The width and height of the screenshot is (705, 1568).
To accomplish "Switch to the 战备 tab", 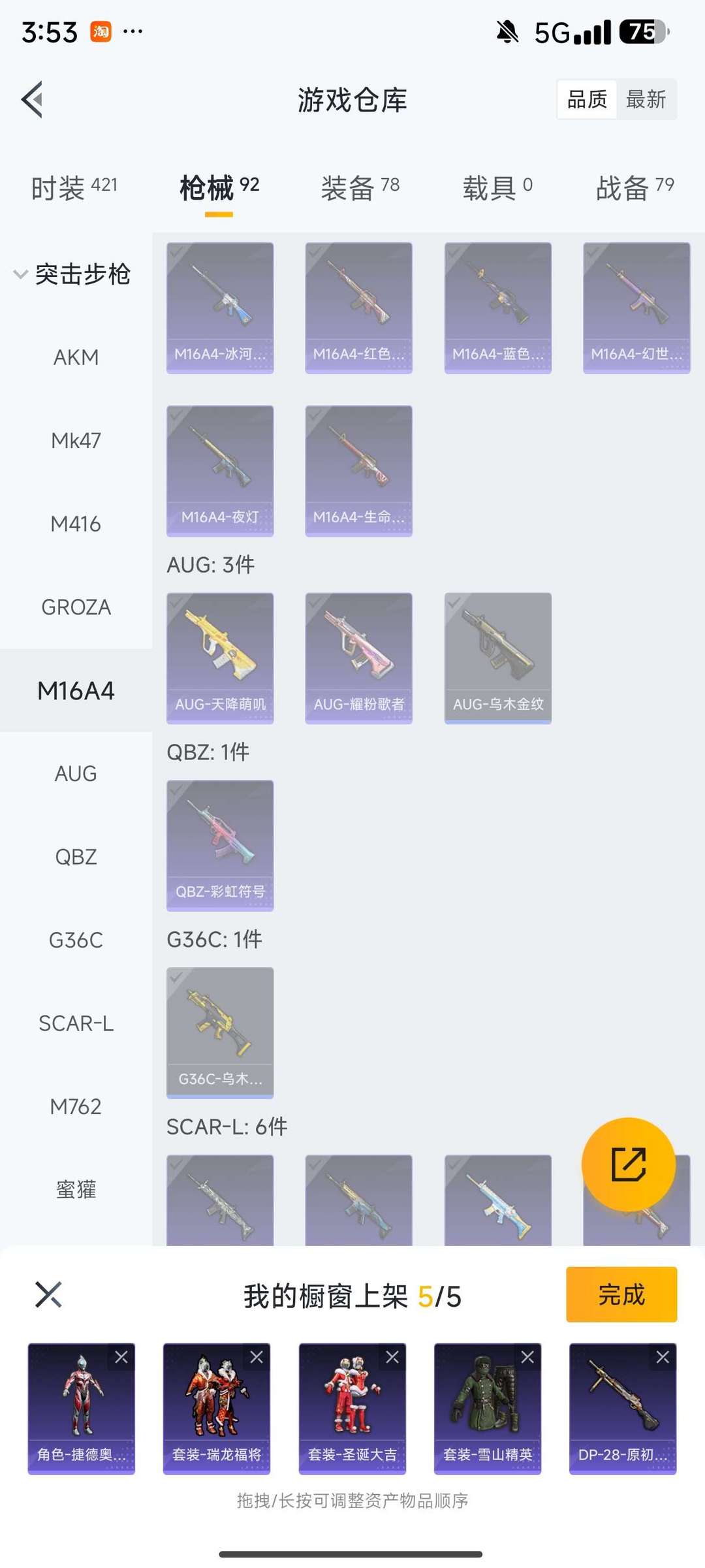I will coord(634,188).
